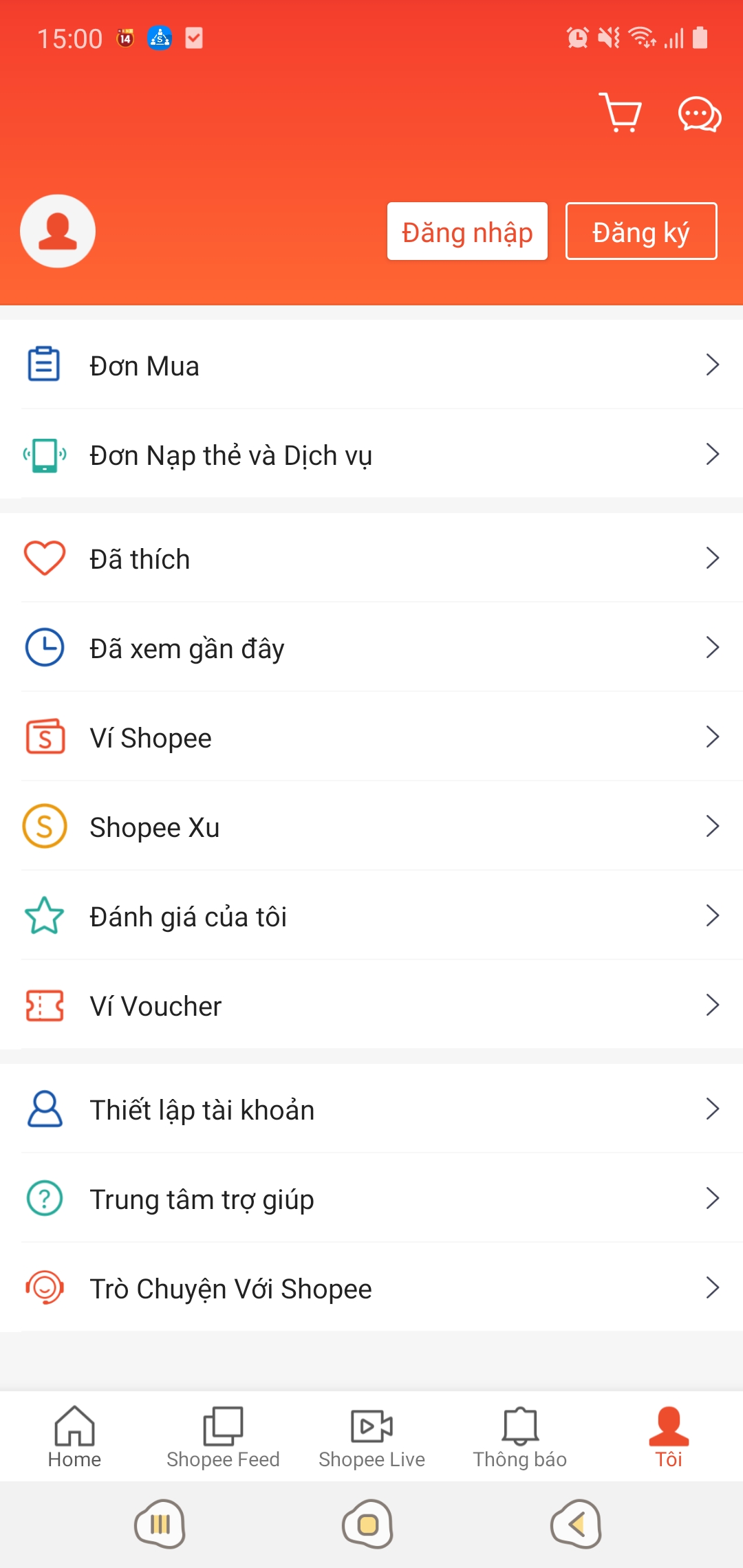Open the shopping cart icon
This screenshot has height=1568, width=743.
click(x=620, y=113)
